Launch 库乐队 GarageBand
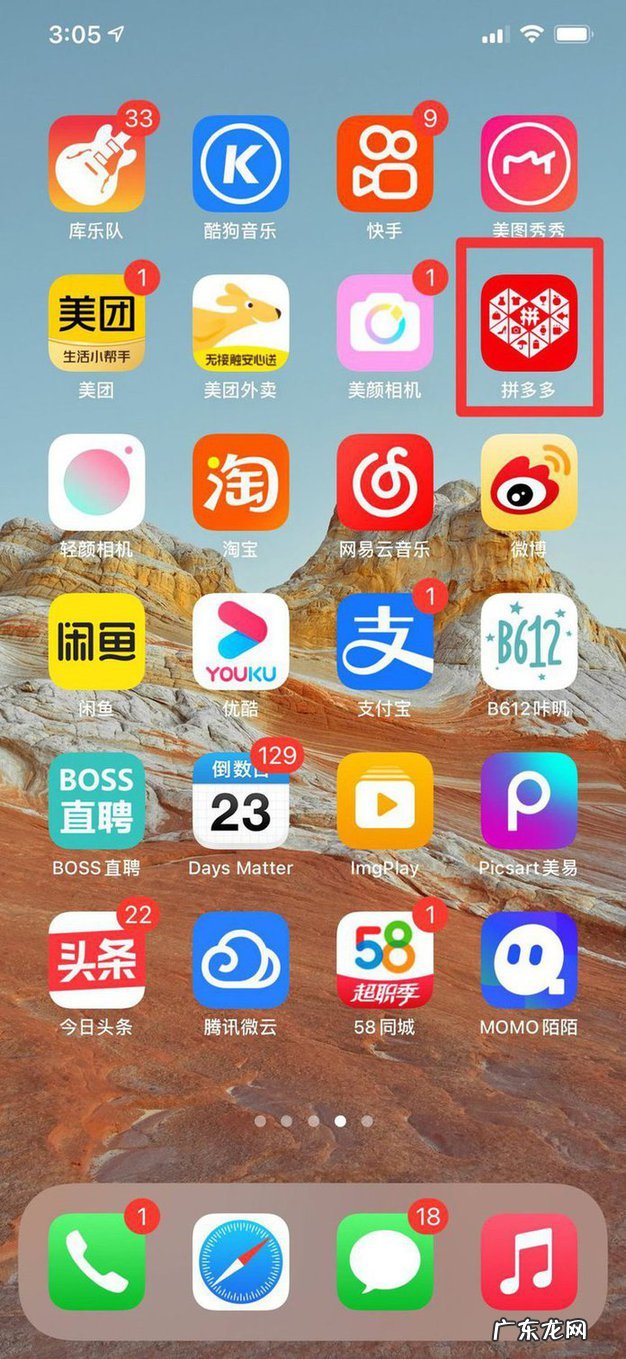Image resolution: width=626 pixels, height=1359 pixels. pos(97,164)
